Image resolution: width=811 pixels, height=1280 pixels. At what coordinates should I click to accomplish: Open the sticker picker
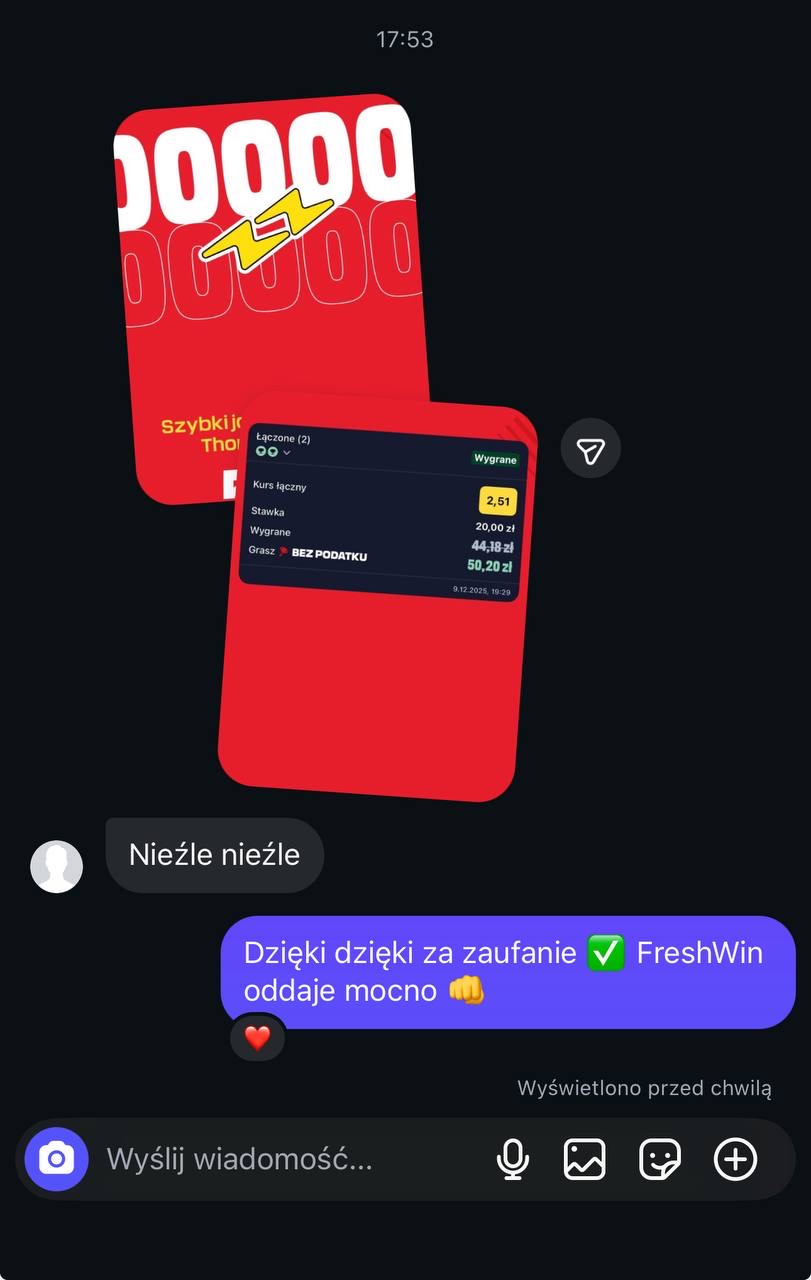click(660, 1160)
